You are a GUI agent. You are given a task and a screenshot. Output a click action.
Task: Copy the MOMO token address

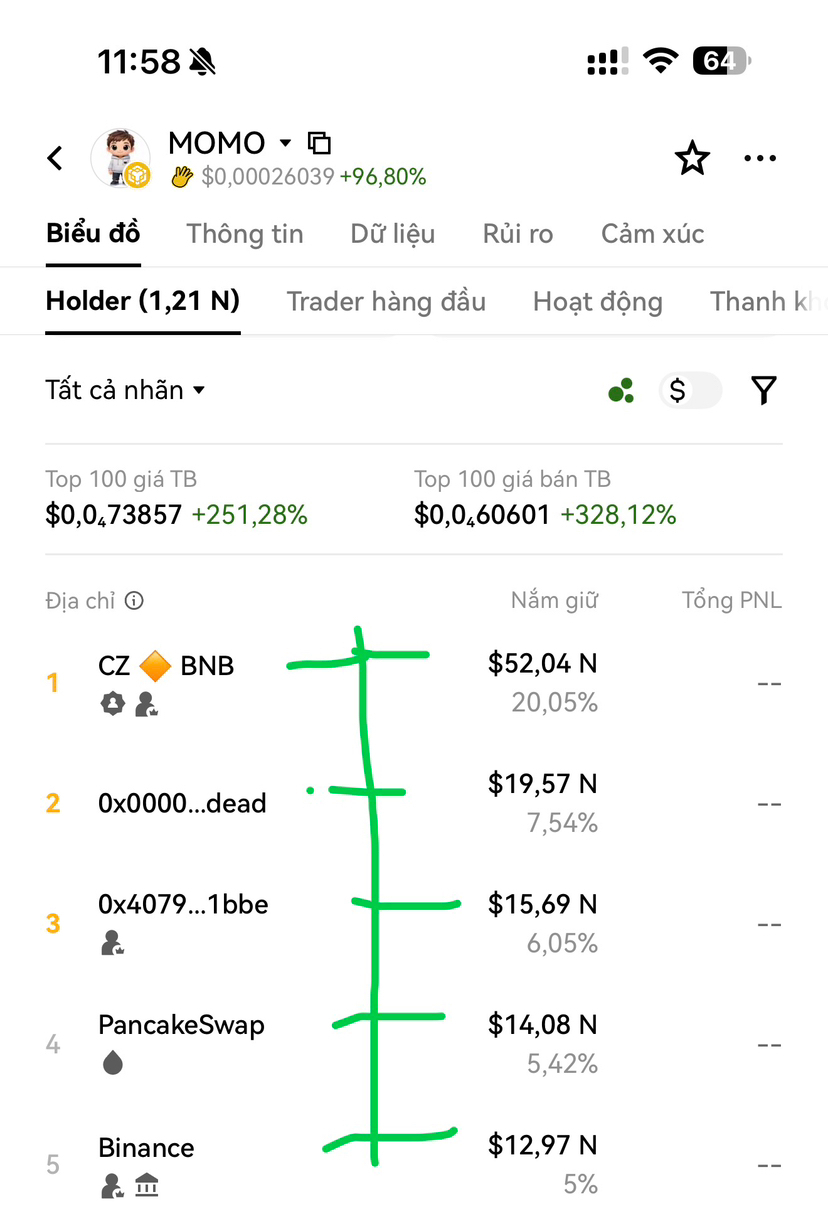(319, 143)
